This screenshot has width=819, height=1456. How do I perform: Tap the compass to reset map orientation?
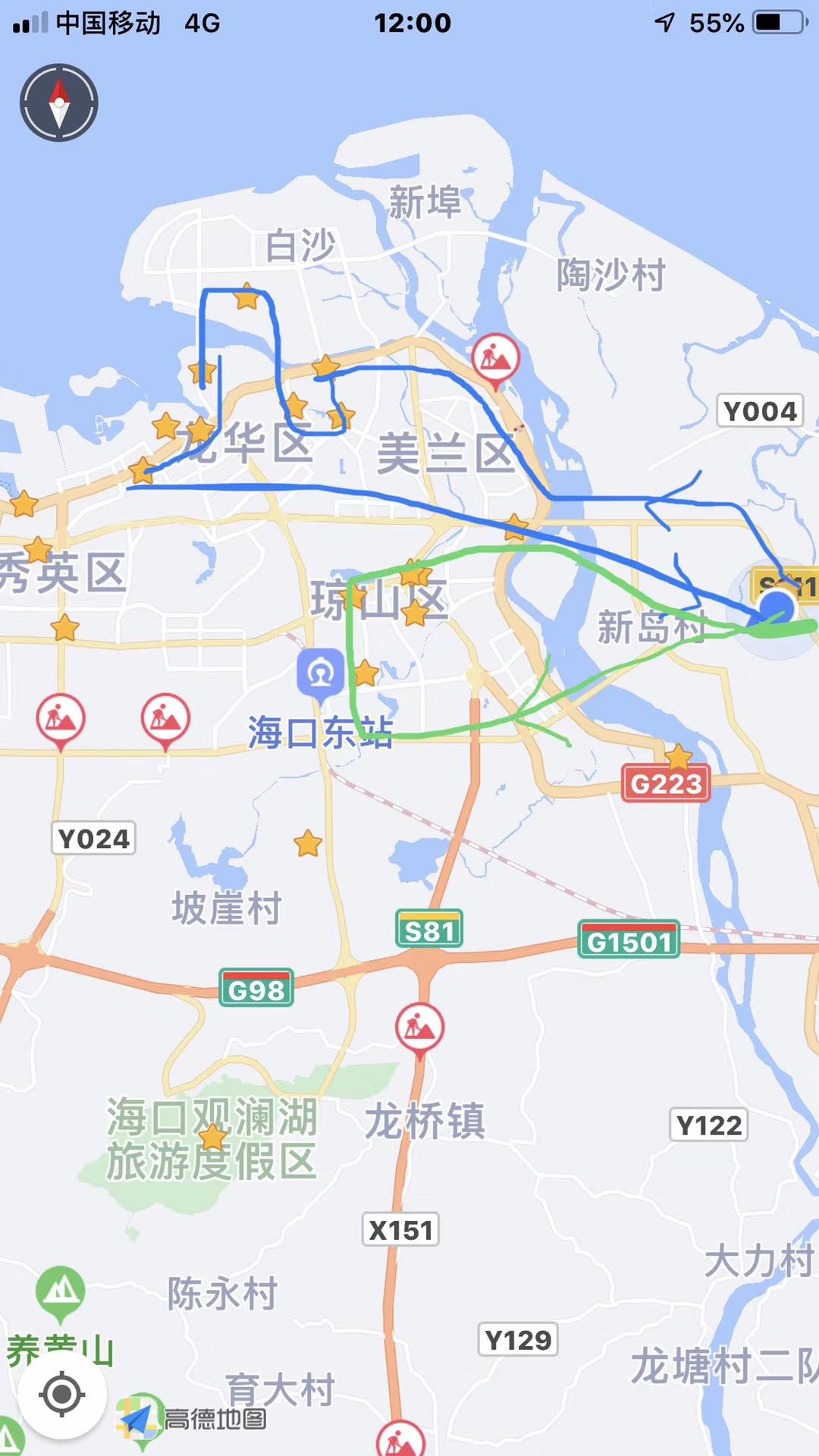[59, 102]
